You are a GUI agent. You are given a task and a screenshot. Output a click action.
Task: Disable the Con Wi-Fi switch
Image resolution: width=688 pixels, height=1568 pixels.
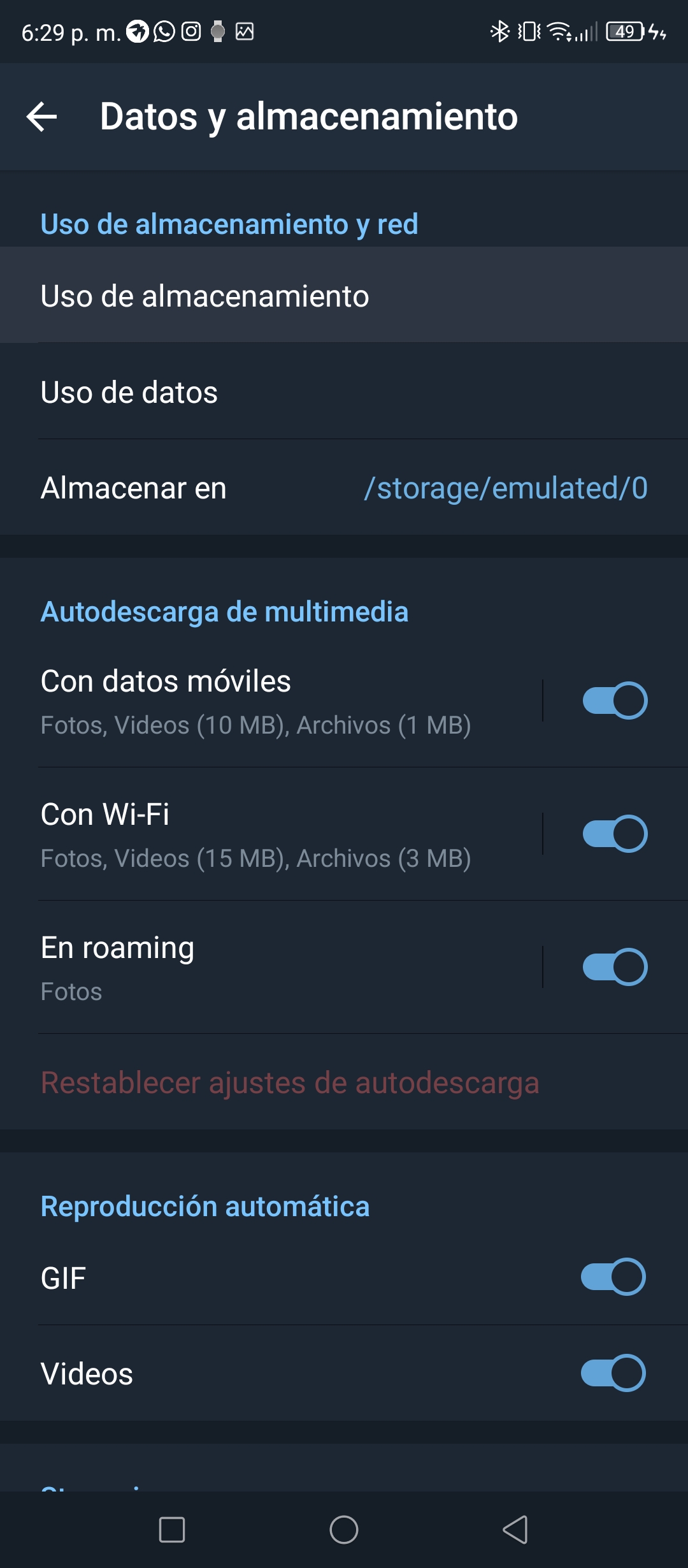[615, 834]
